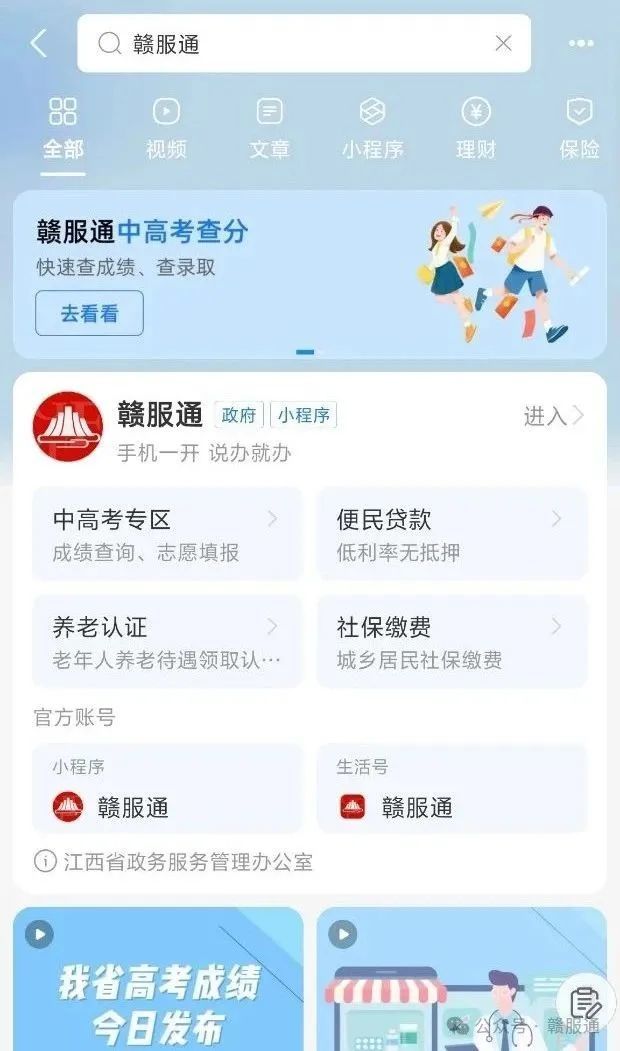Image resolution: width=620 pixels, height=1051 pixels.
Task: Switch to the 理财 tab
Action: point(476,129)
